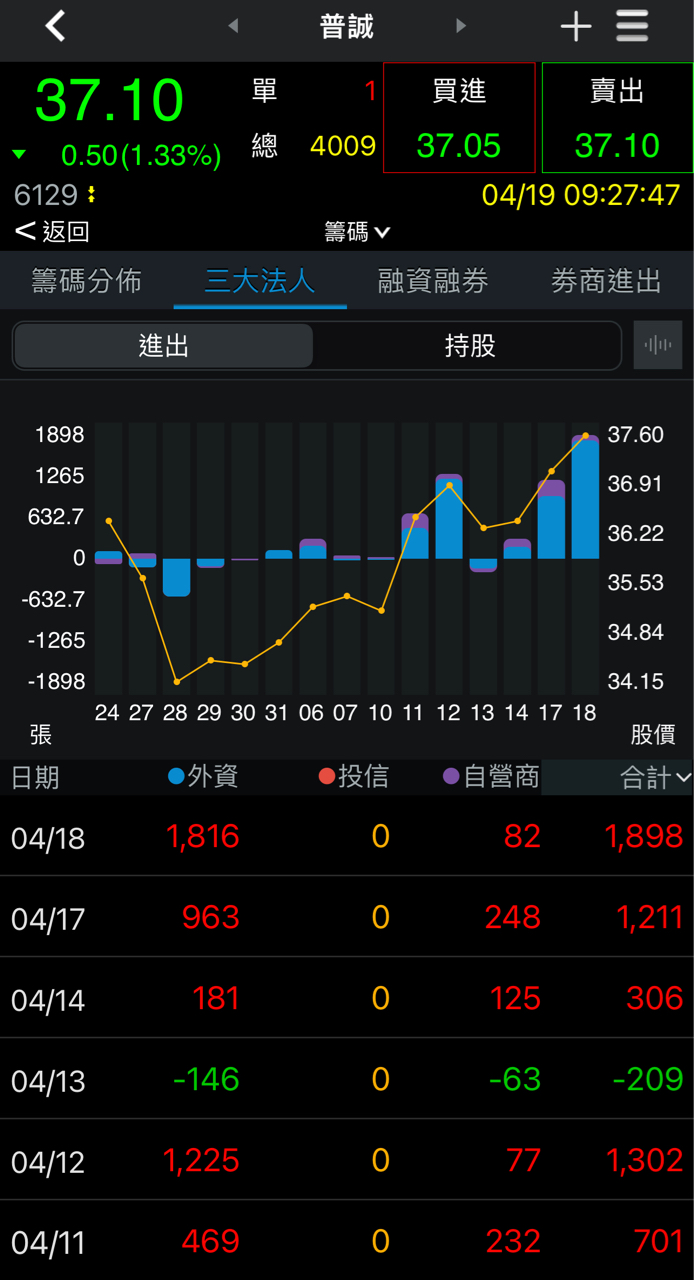The image size is (694, 1280).
Task: Tap 返回 to return
Action: click(x=53, y=232)
